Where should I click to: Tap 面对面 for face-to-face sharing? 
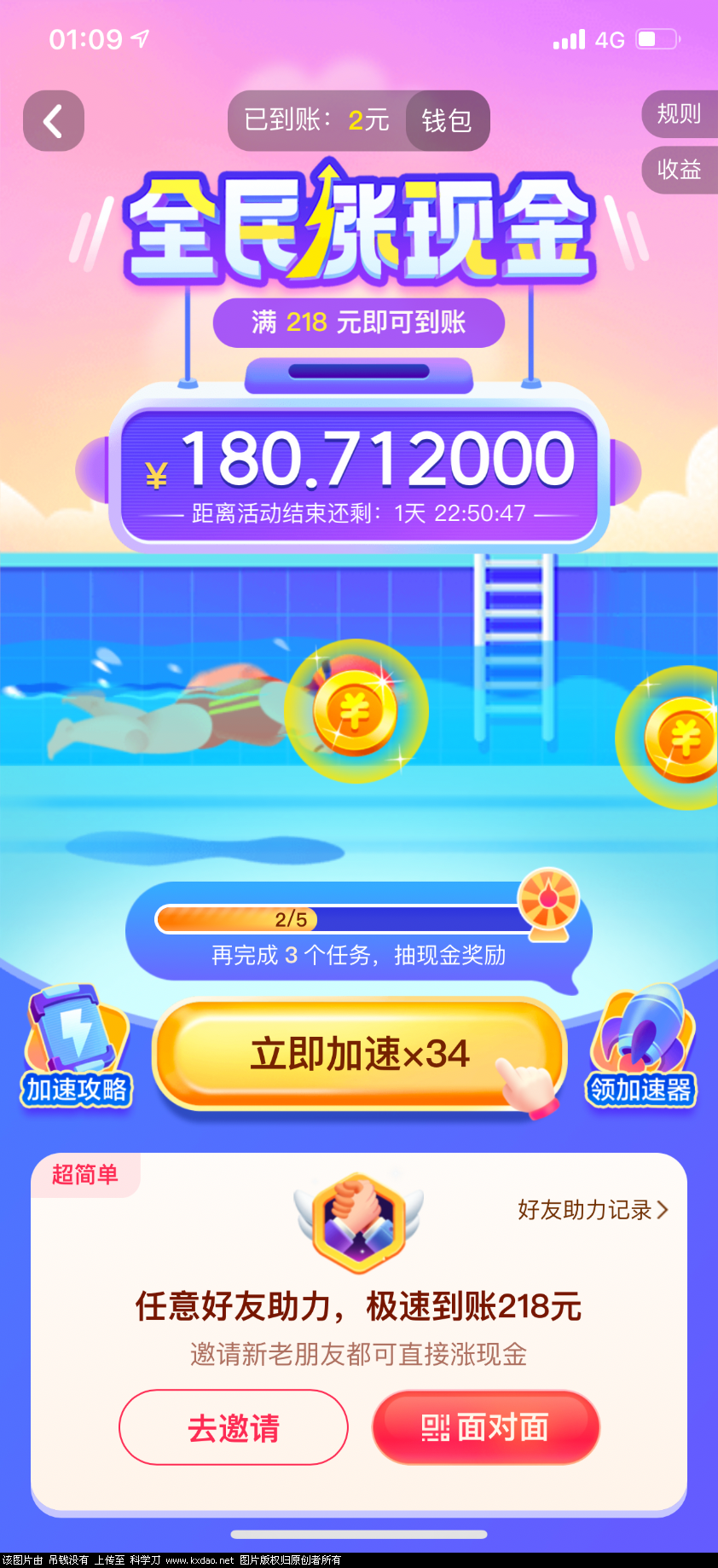485,1427
